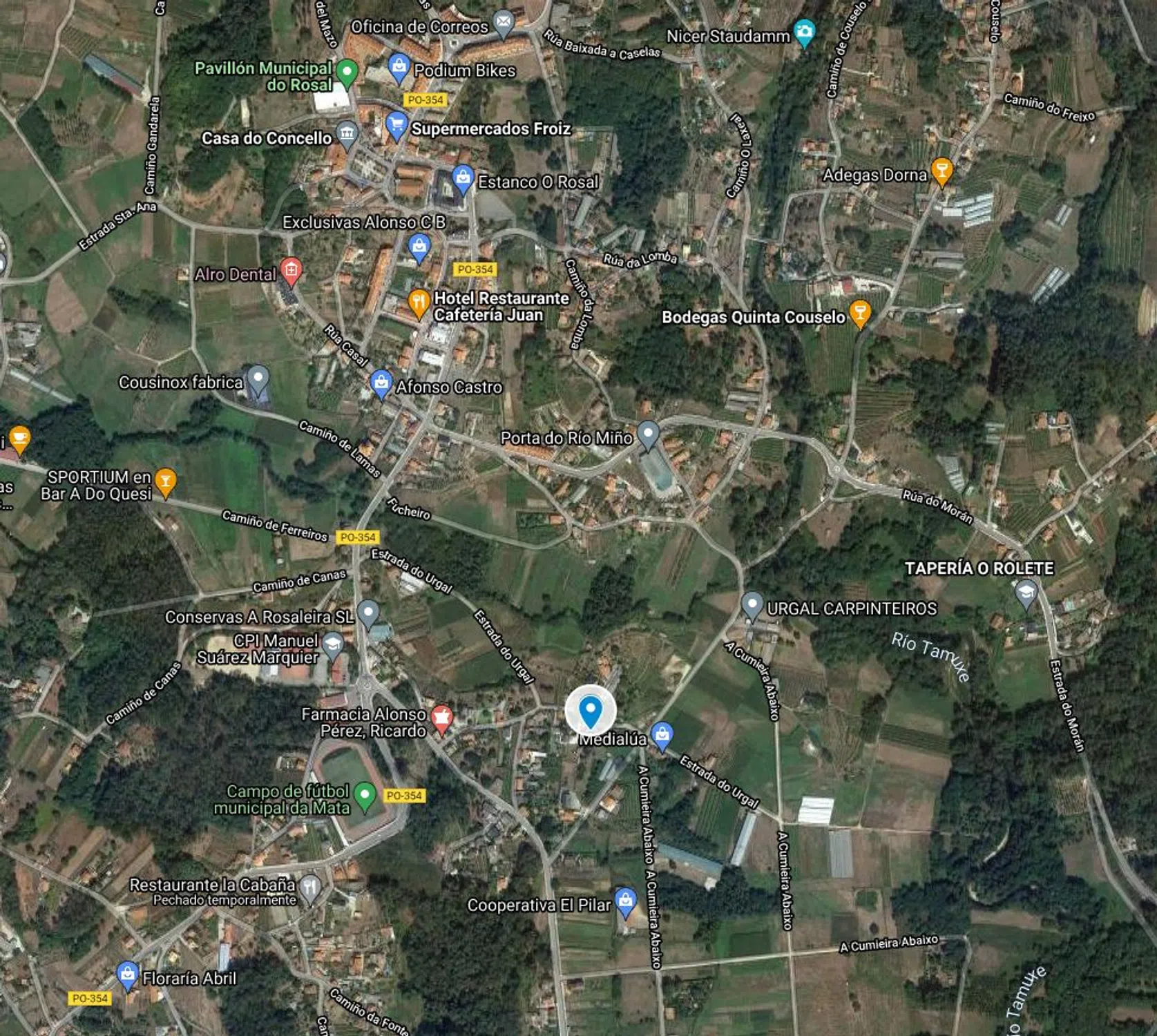Open the Estanco O Rosal marker
Screen dimensions: 1157x1036
463,179
